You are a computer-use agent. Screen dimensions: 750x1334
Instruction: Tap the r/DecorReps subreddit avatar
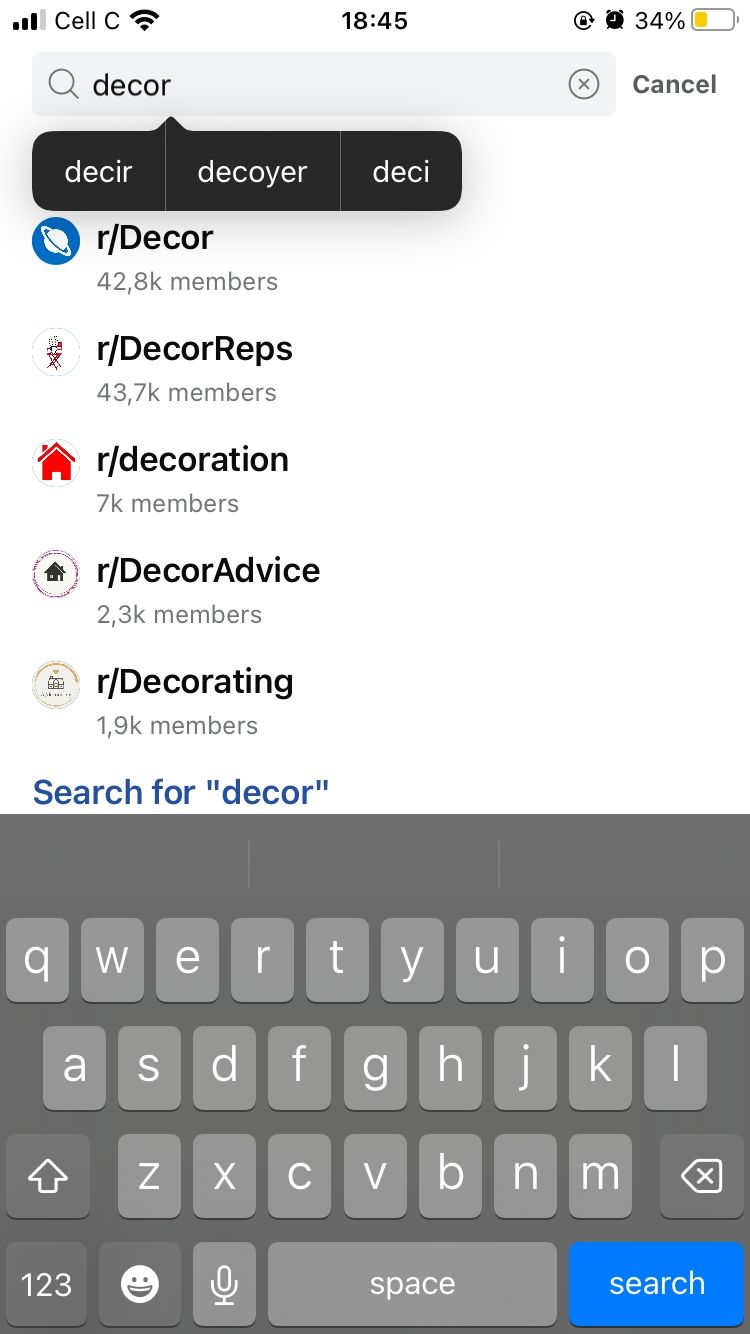[x=55, y=351]
